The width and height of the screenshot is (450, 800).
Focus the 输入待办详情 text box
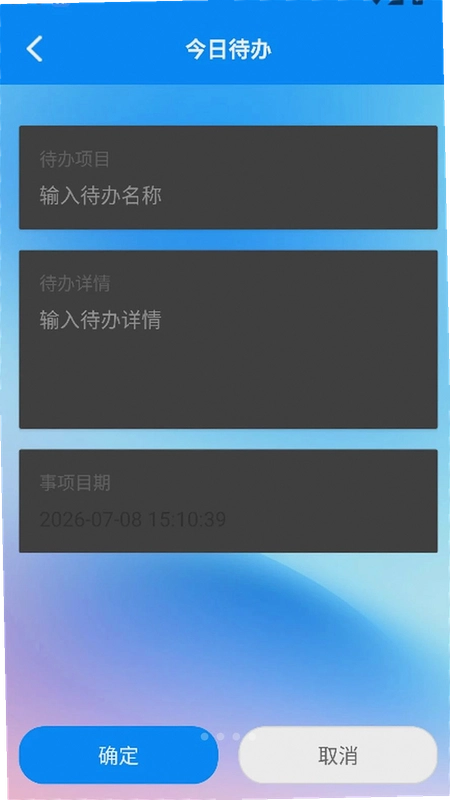tap(228, 339)
